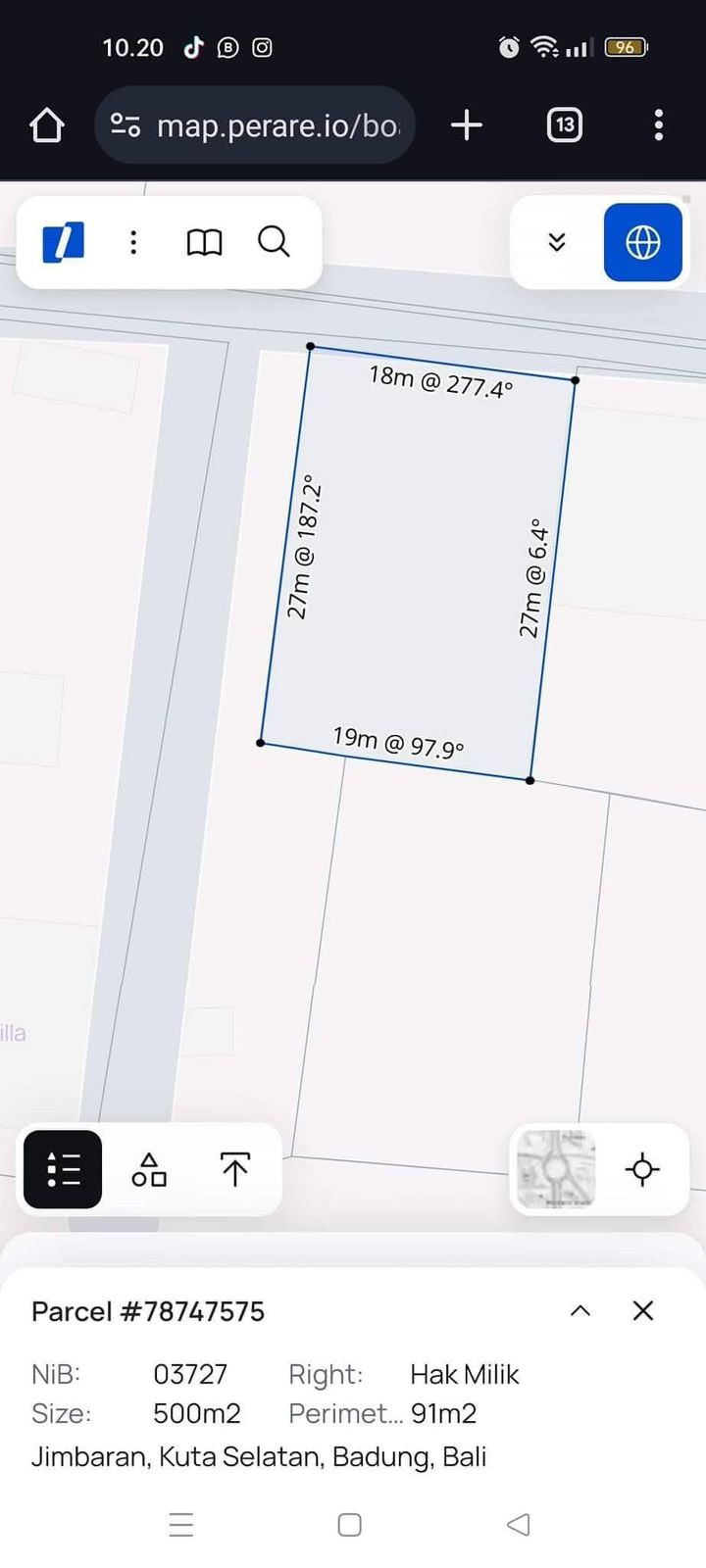Tap the blue Perare logo

63,242
